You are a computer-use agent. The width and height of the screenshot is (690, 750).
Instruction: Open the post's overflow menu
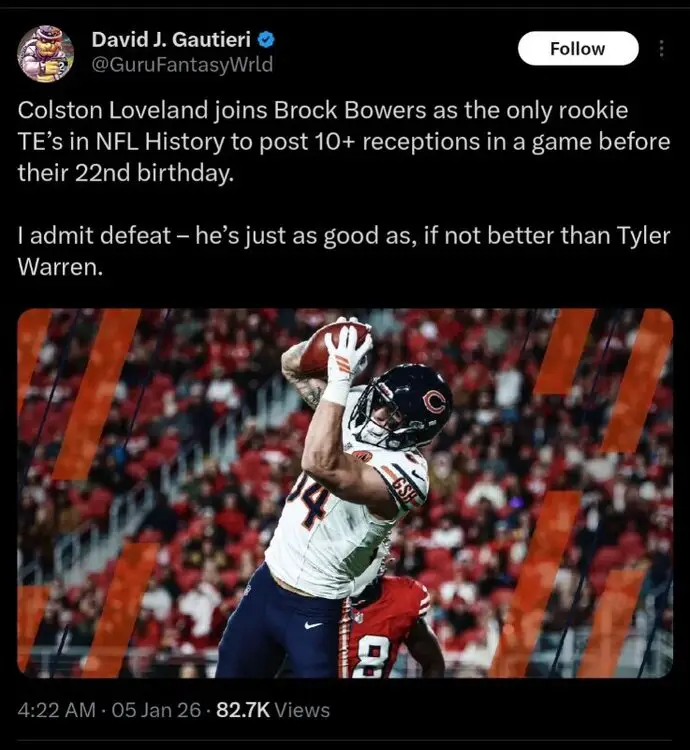(x=661, y=49)
